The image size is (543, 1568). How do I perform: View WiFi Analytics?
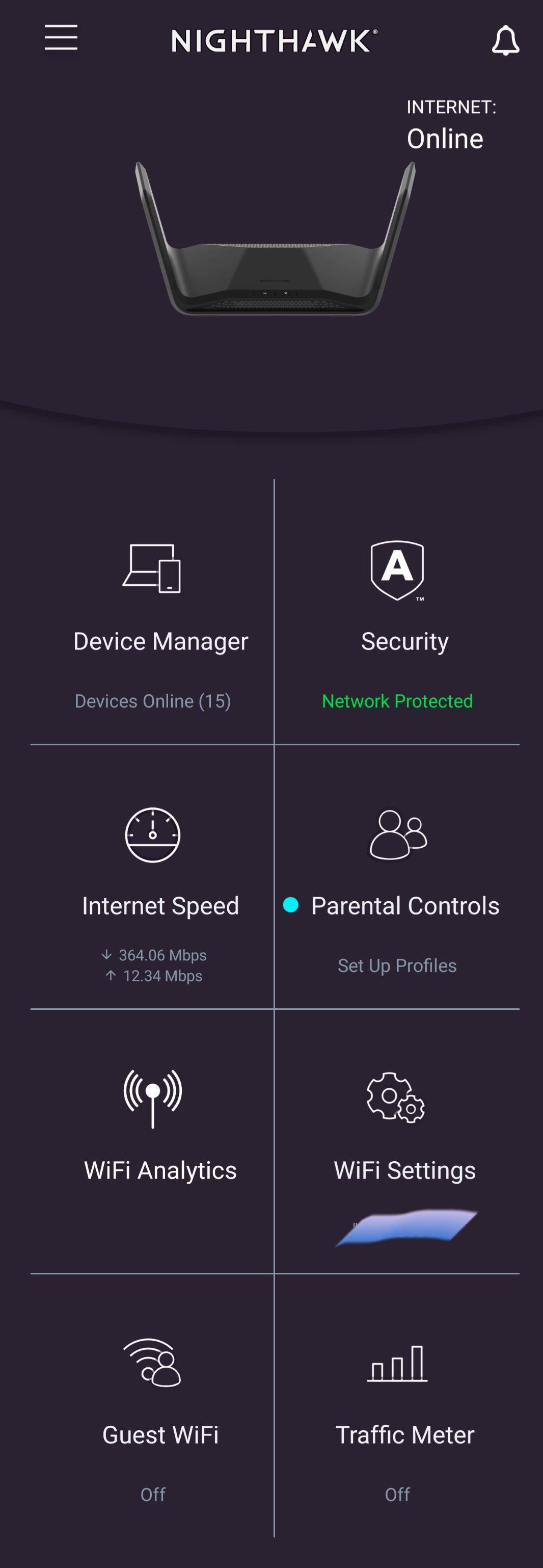pos(153,1138)
